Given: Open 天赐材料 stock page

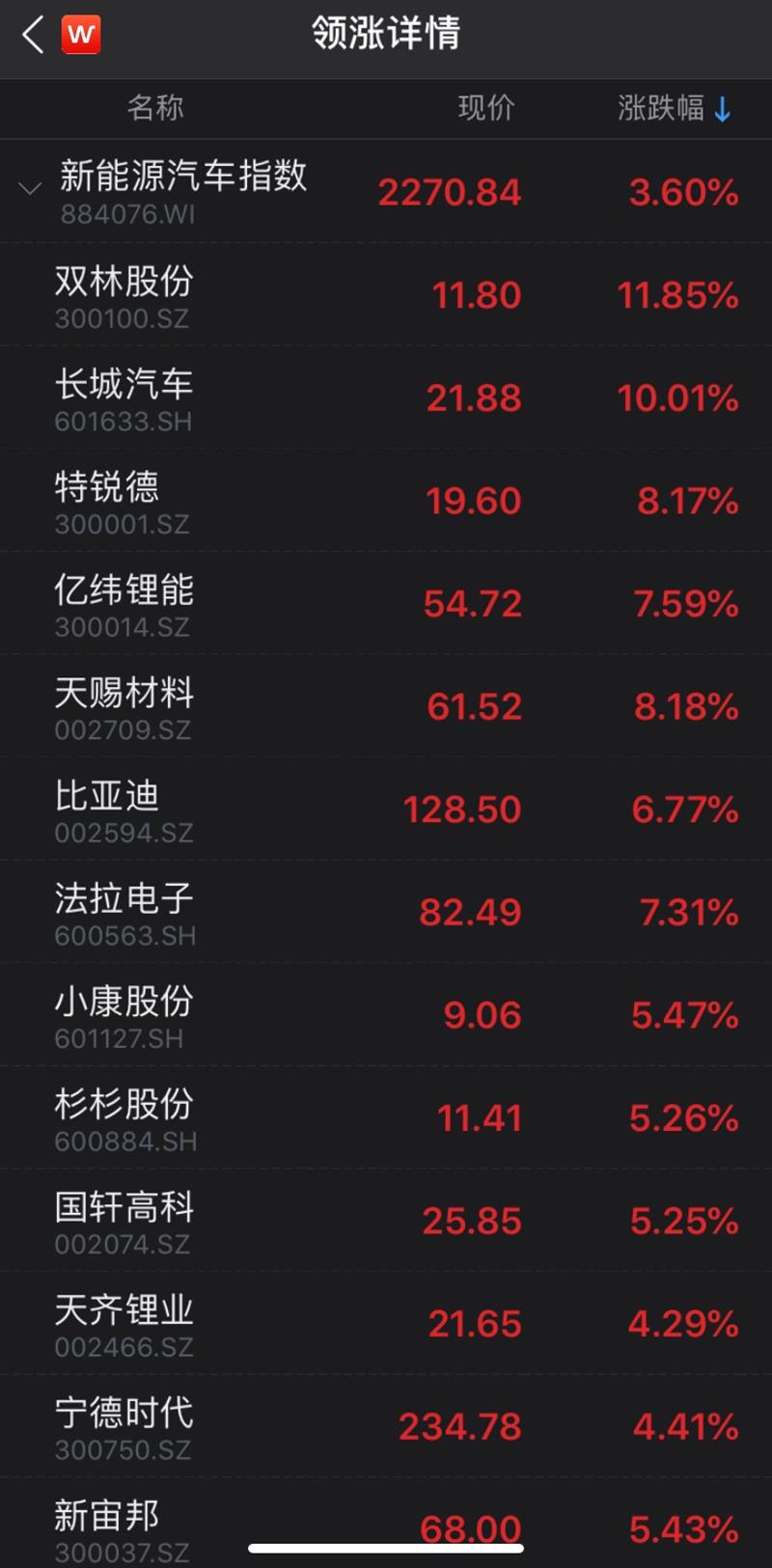Looking at the screenshot, I should (x=124, y=705).
